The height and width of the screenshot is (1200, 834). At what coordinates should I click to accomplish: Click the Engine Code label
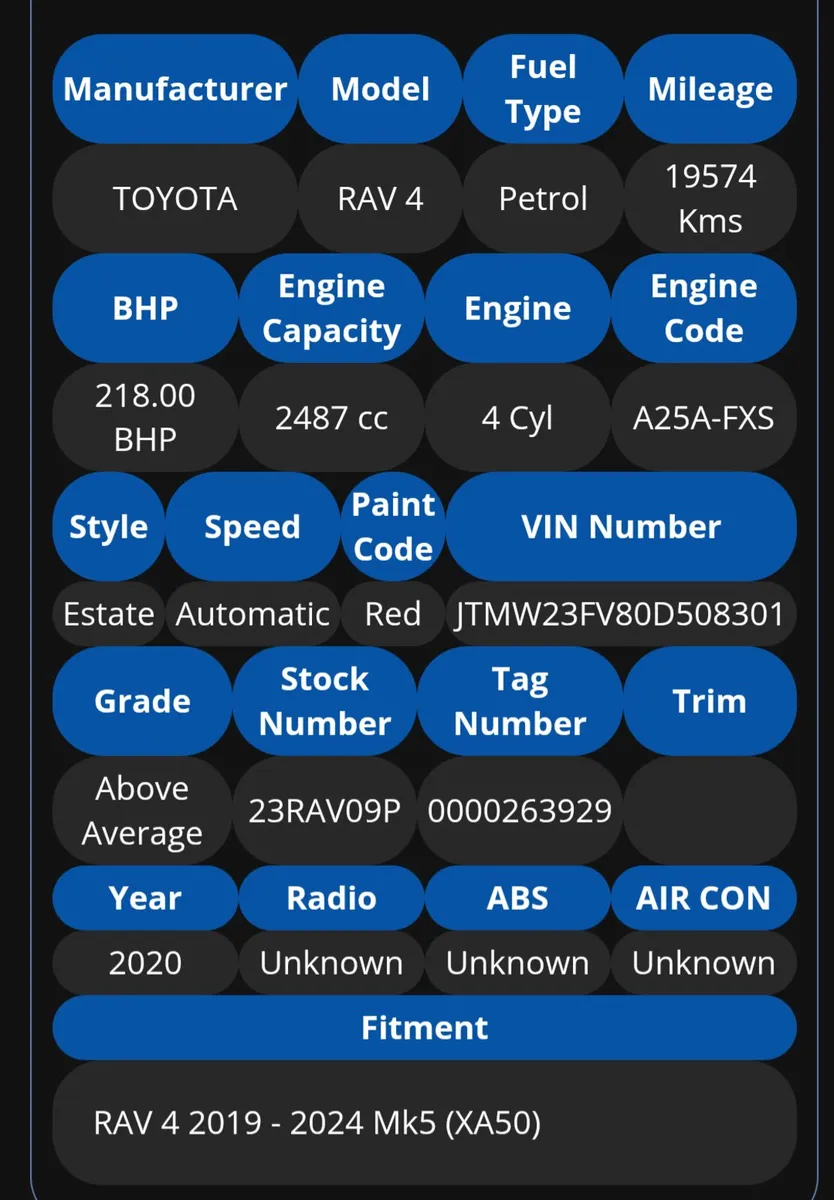pos(704,308)
